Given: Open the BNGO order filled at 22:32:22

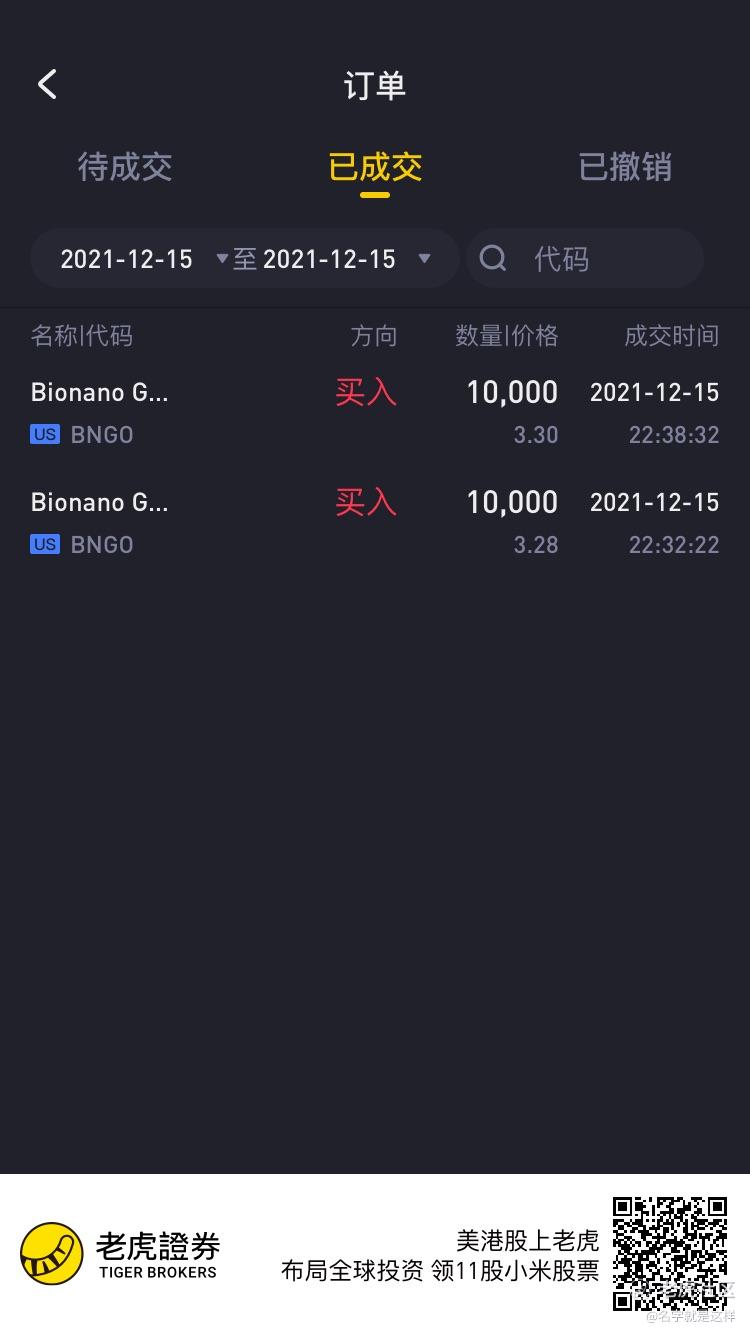Looking at the screenshot, I should 375,522.
